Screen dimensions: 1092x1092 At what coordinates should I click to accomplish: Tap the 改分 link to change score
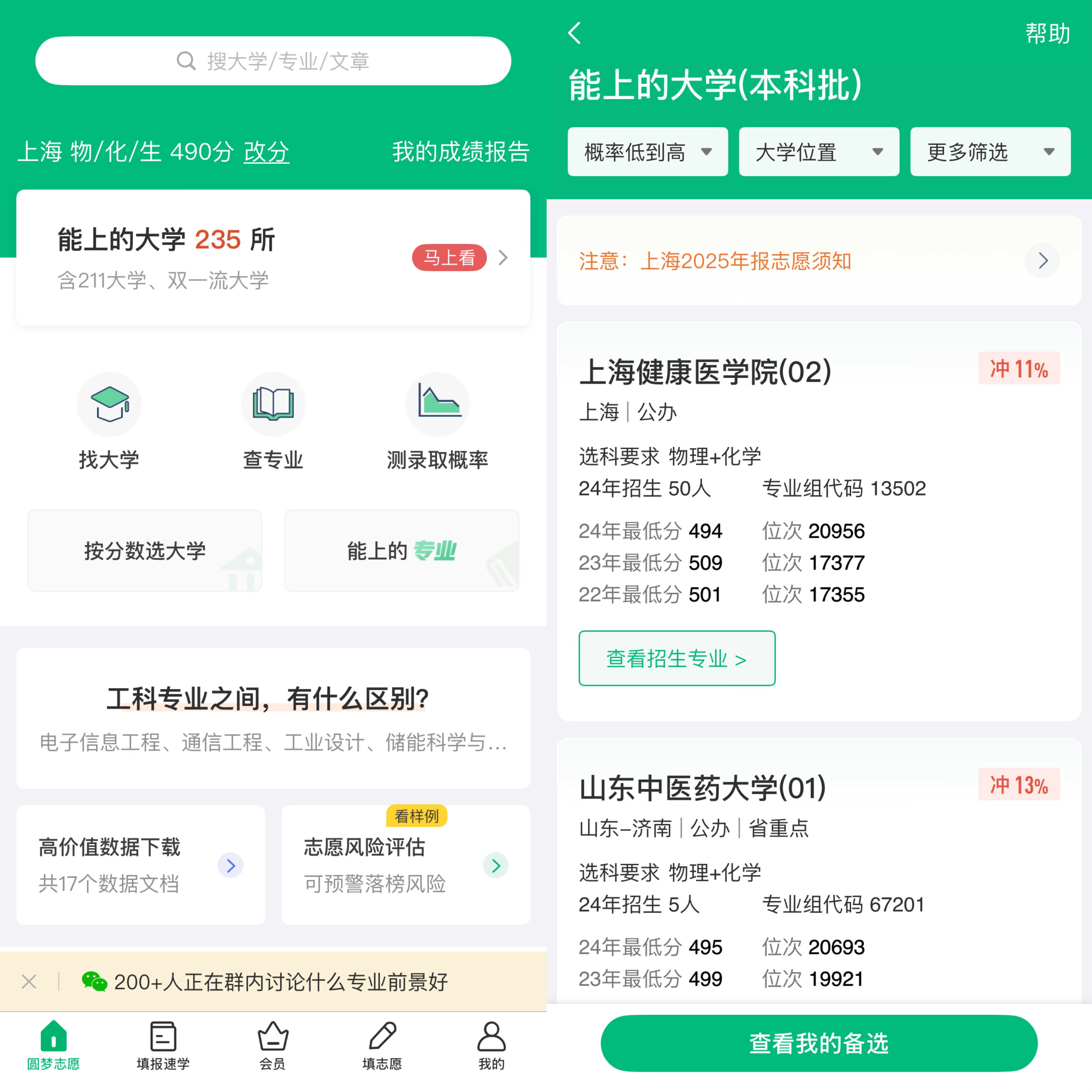266,152
